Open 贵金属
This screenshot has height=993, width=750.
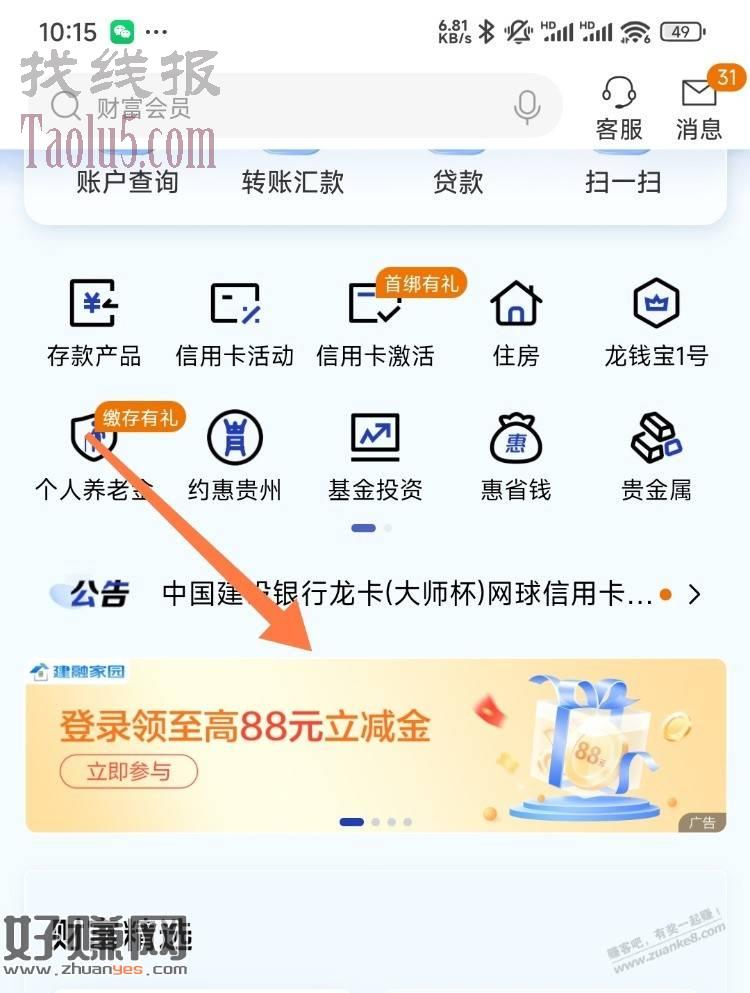(x=656, y=456)
